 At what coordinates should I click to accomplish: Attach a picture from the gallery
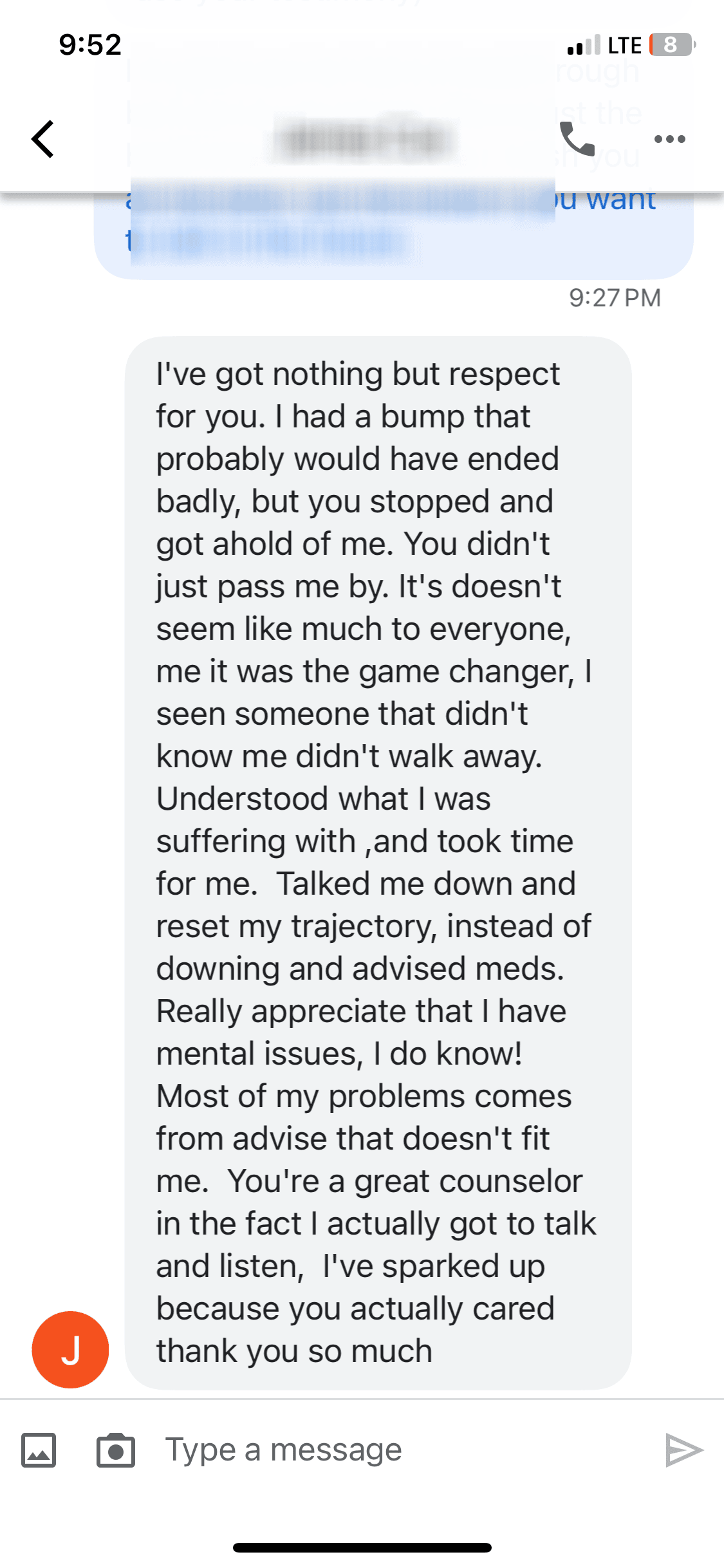tap(39, 1450)
